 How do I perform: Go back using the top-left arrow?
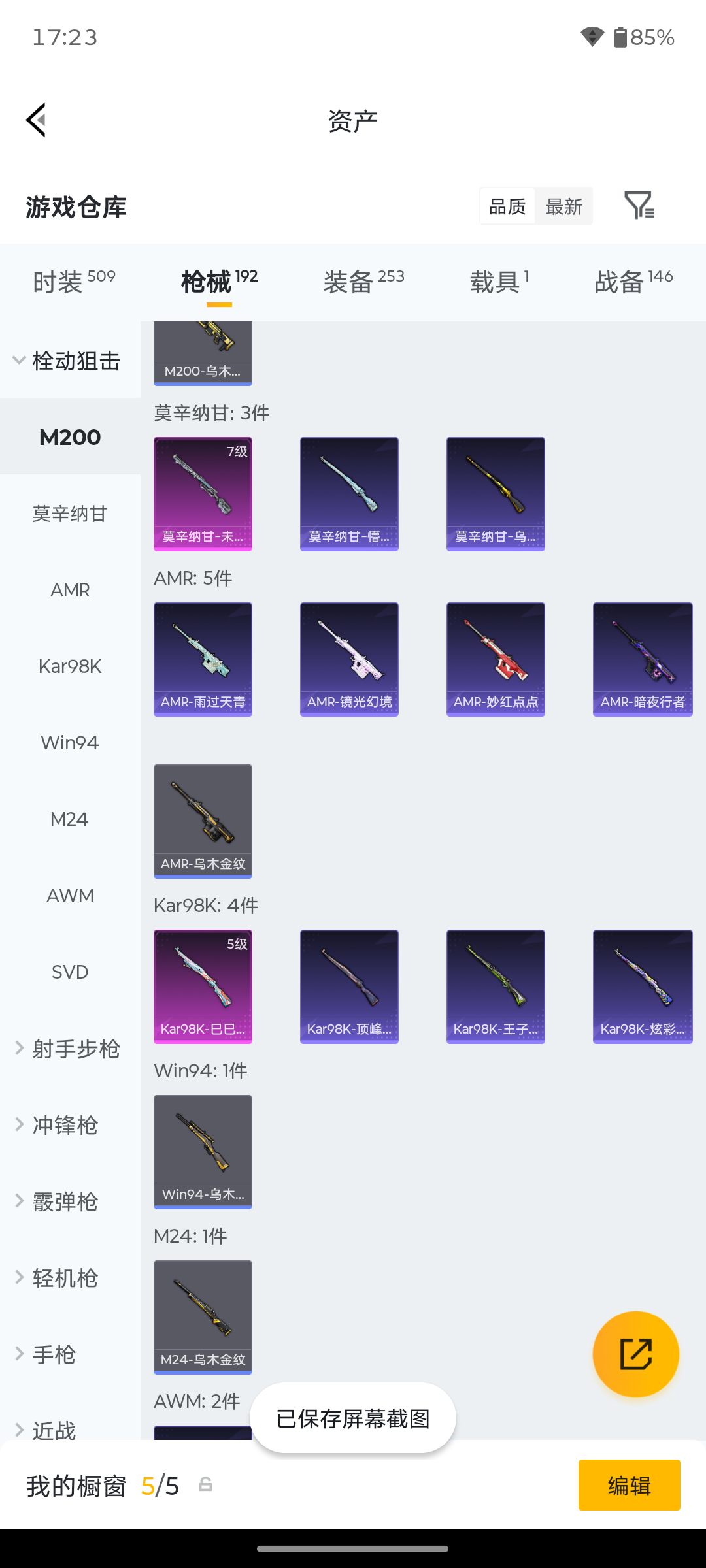click(x=37, y=120)
